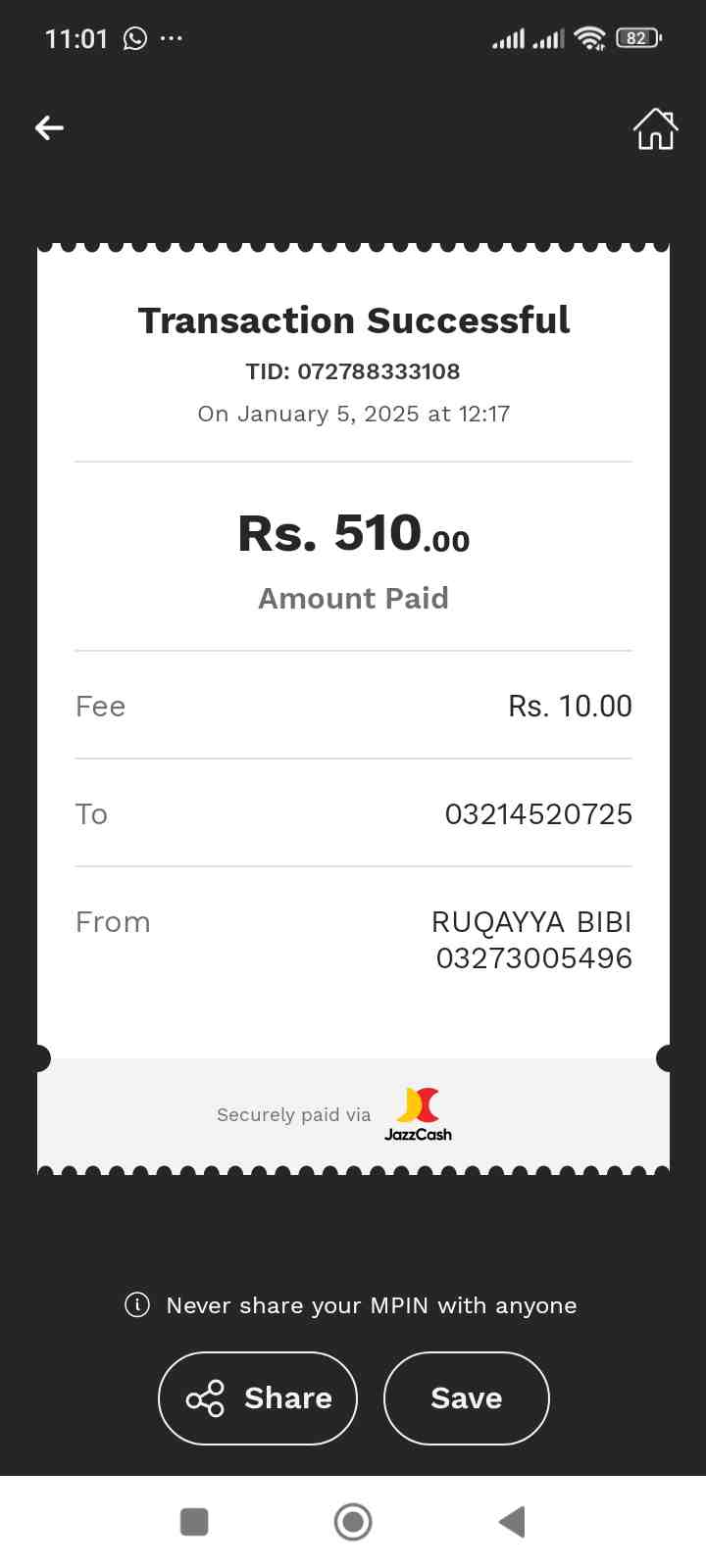Tap the system back navigation button

click(x=512, y=1522)
